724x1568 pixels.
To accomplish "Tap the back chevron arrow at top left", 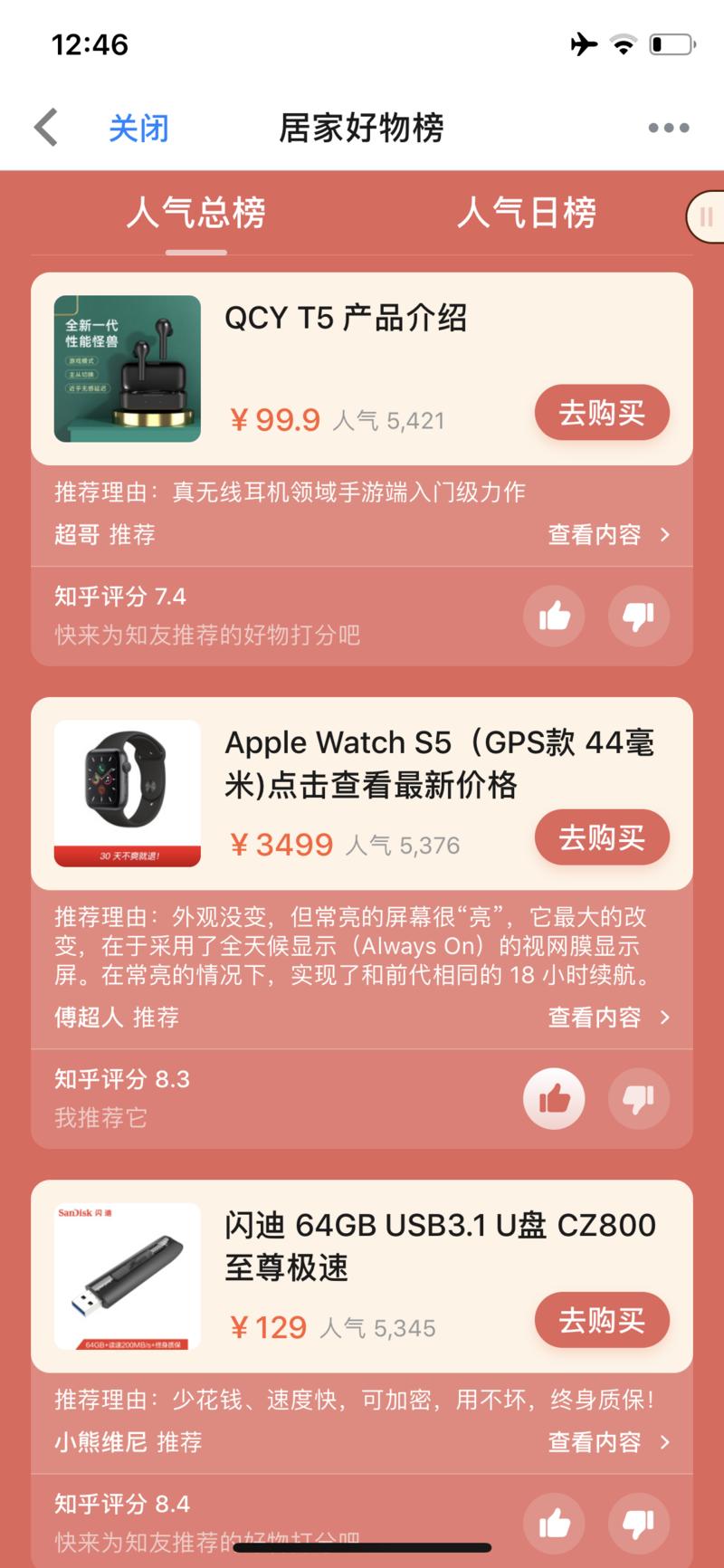I will [x=45, y=127].
